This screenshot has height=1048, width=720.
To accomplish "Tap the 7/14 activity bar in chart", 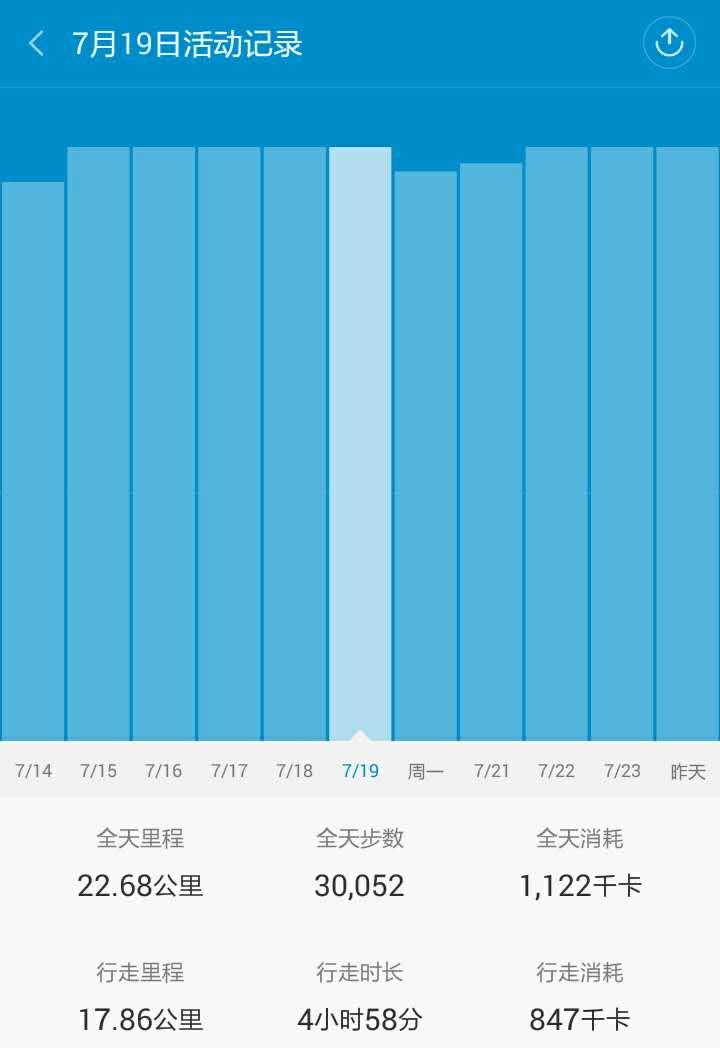I will pyautogui.click(x=33, y=450).
